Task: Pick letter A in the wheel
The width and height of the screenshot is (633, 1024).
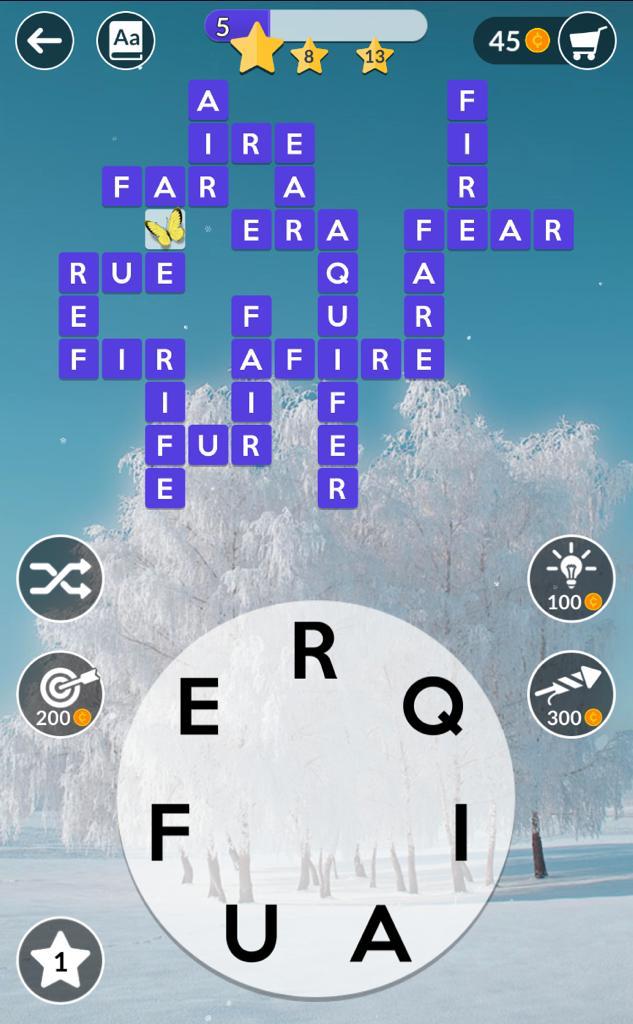Action: pos(381,933)
